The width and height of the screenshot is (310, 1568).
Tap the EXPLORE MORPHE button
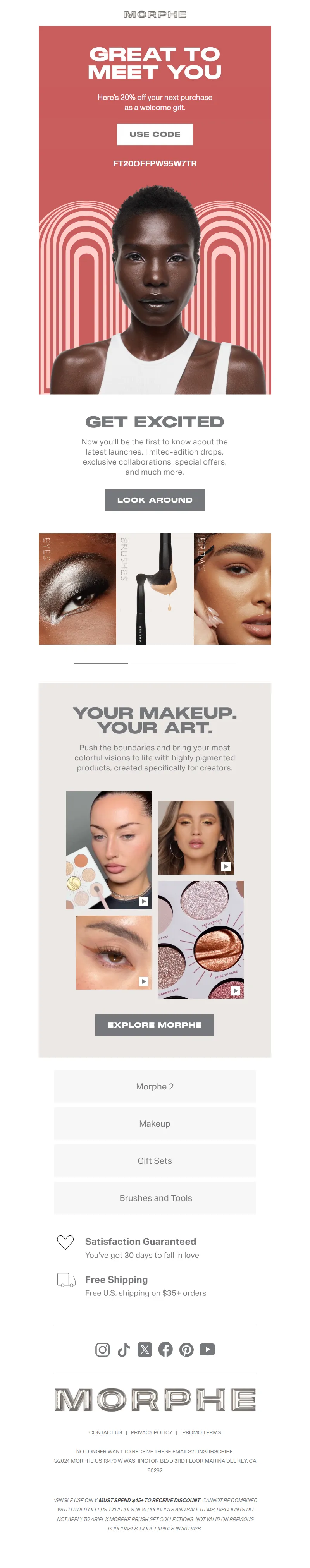click(x=155, y=1025)
